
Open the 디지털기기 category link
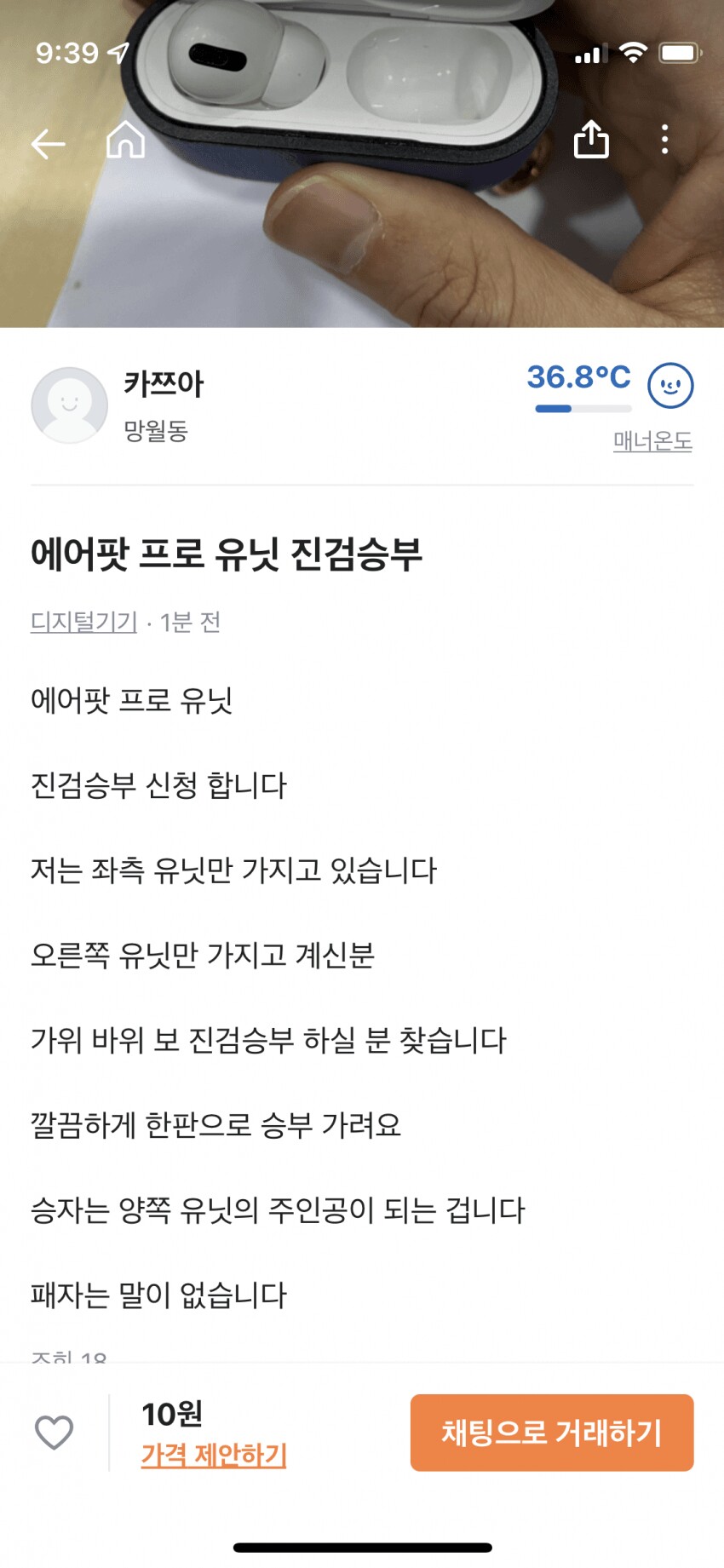[83, 622]
